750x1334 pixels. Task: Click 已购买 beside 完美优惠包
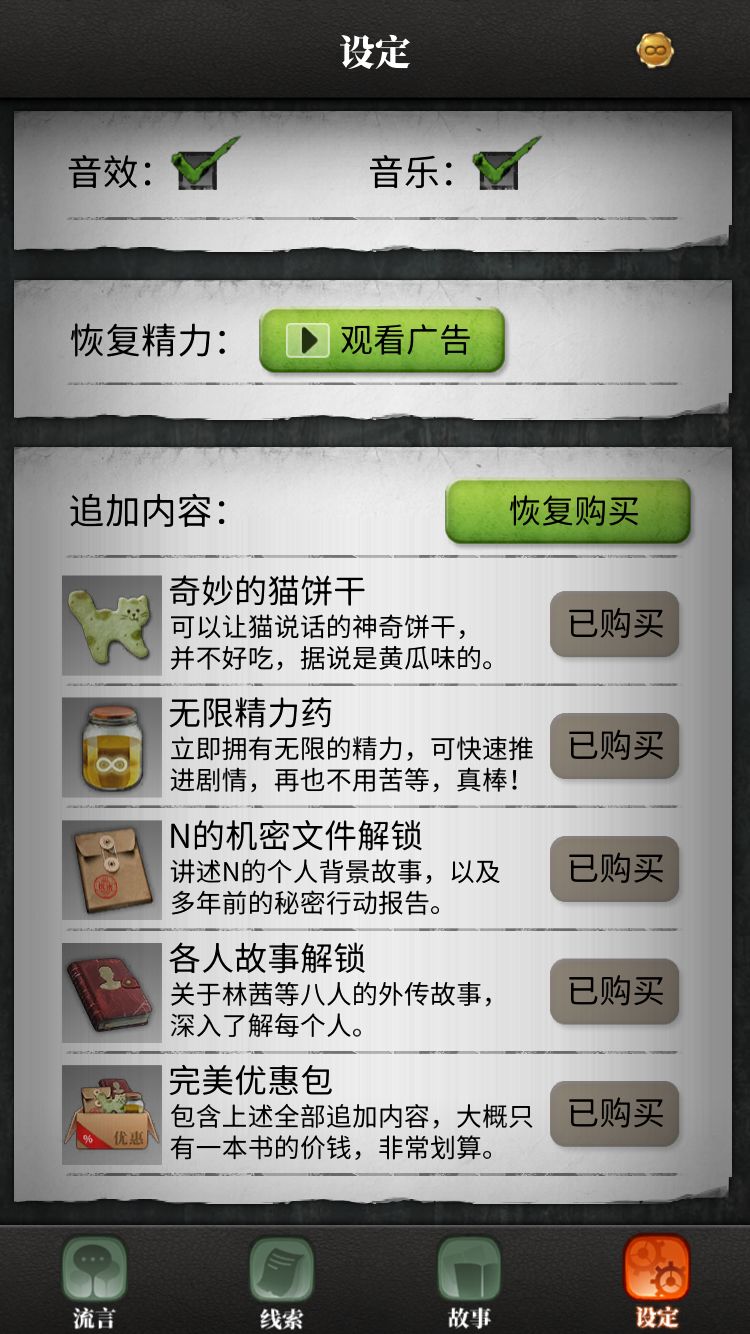coord(614,1114)
